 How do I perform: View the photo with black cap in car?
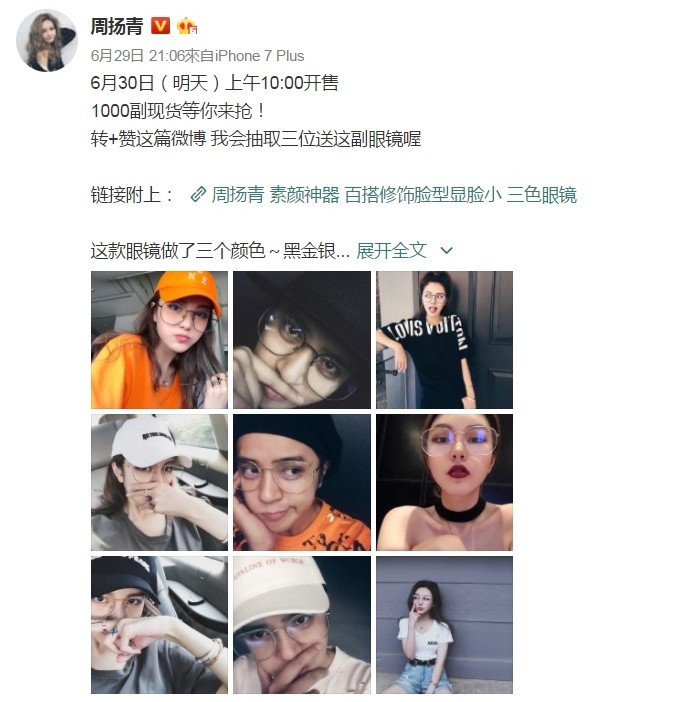tap(159, 625)
